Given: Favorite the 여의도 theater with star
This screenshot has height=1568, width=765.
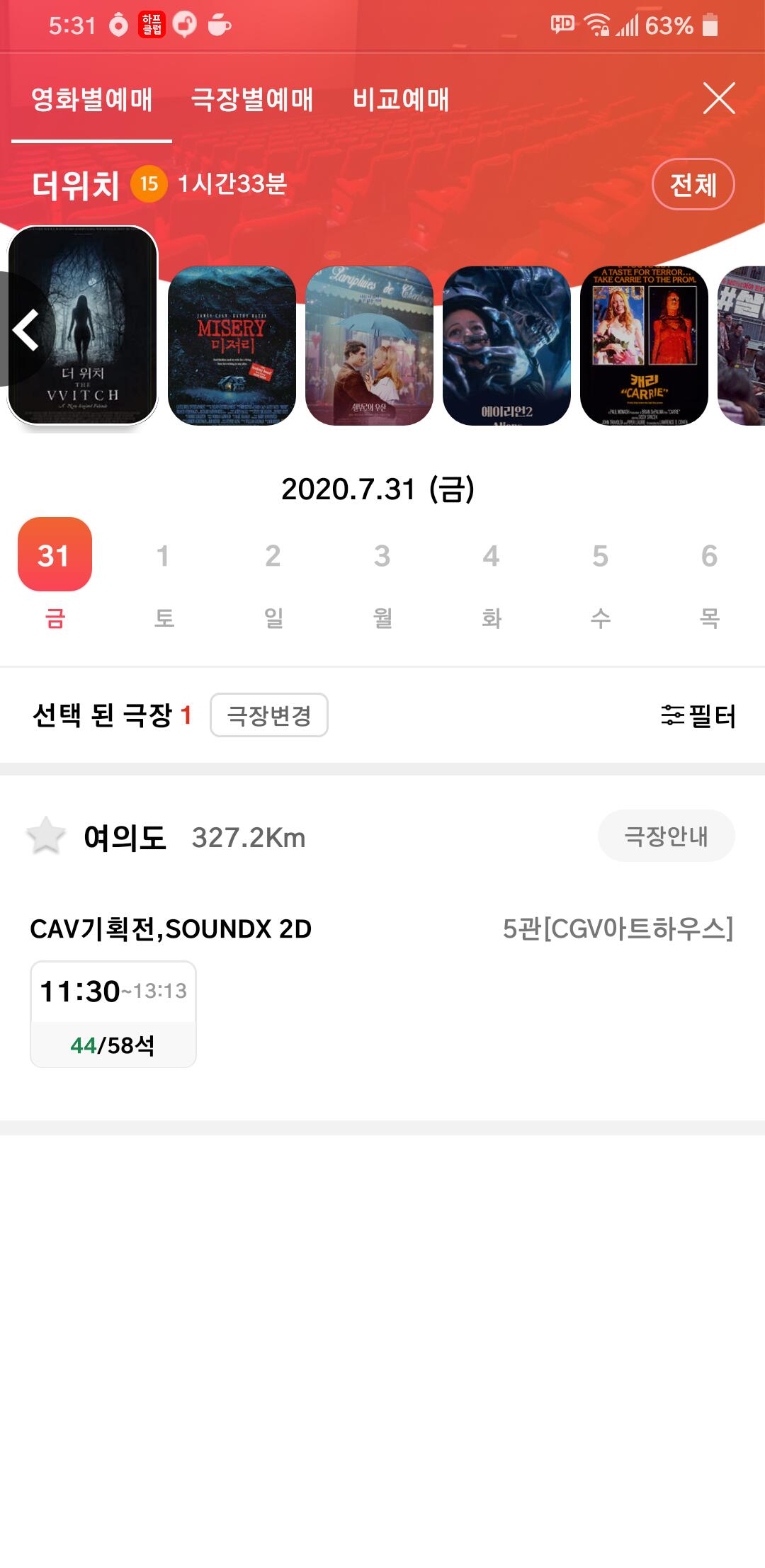Looking at the screenshot, I should point(46,836).
